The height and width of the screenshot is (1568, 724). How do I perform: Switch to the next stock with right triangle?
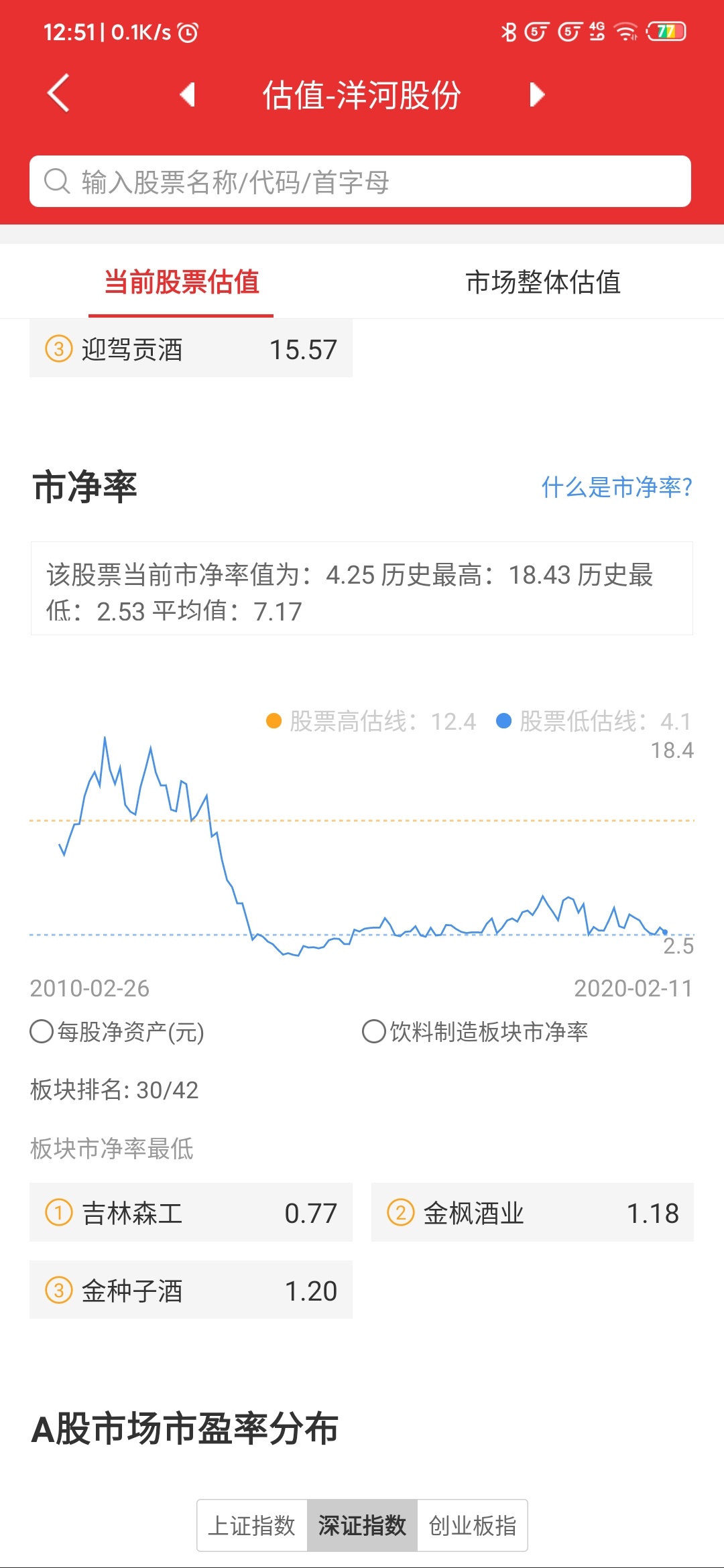536,94
